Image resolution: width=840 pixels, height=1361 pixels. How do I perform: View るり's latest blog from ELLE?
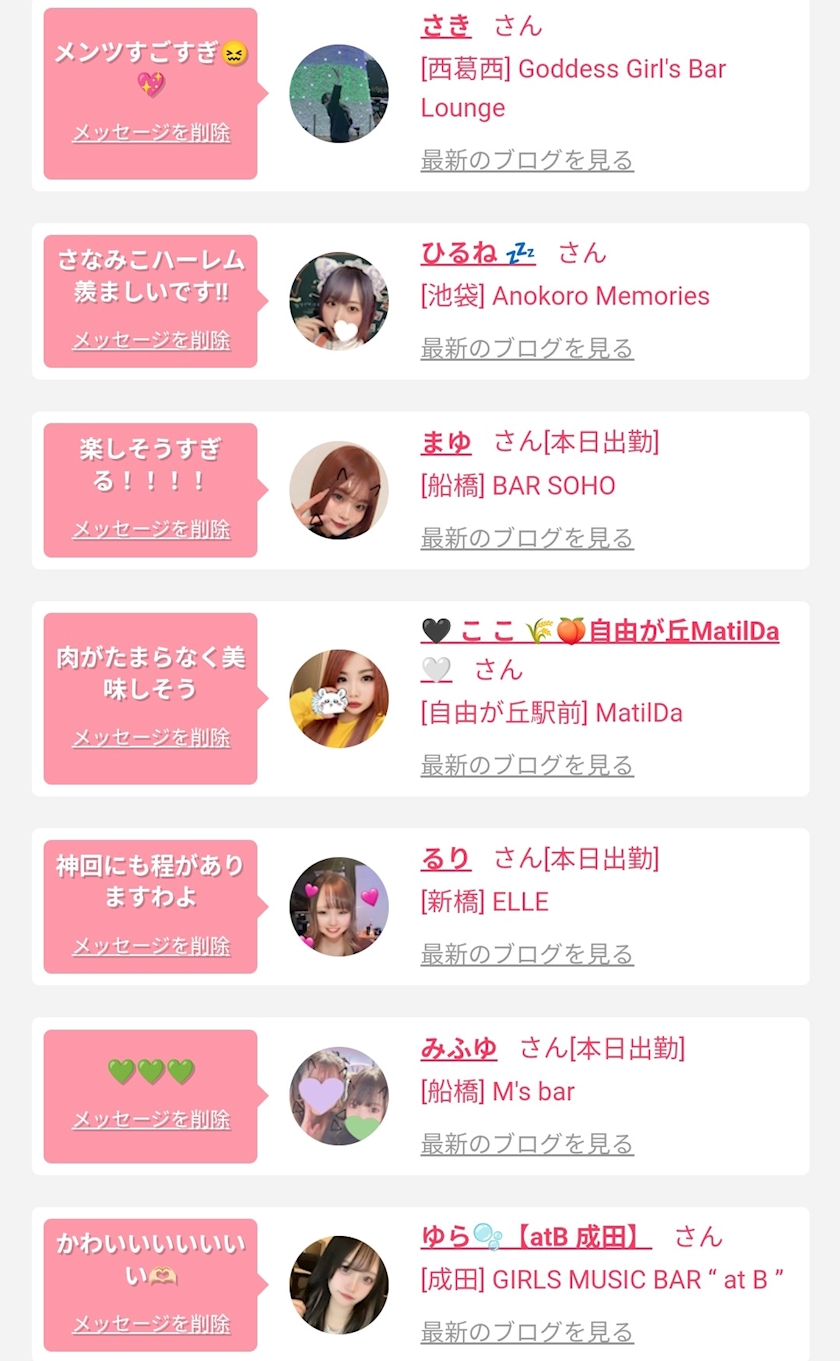[527, 955]
